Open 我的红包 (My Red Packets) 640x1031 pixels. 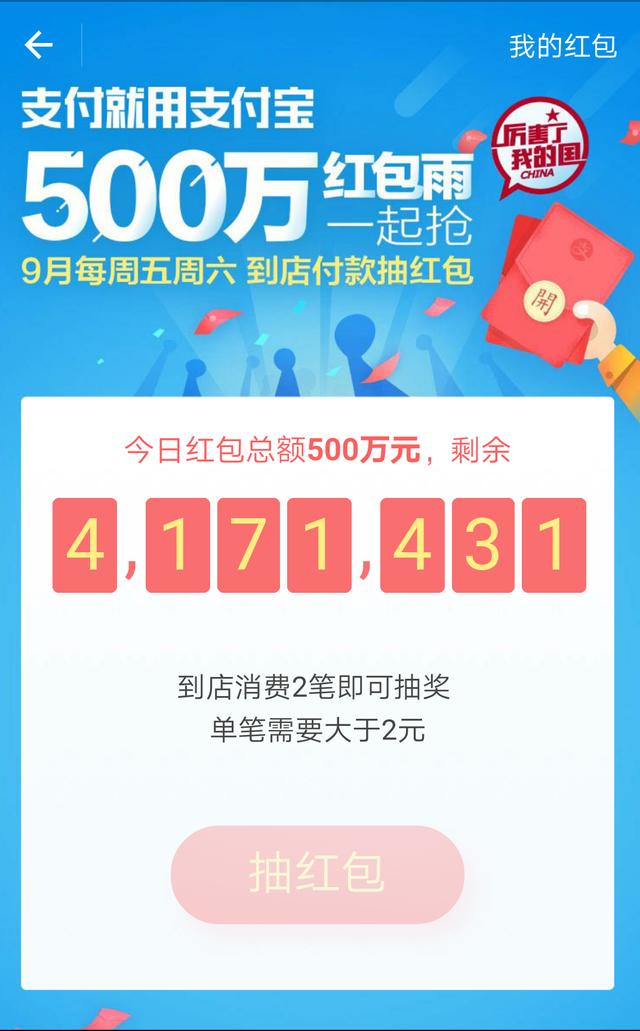pos(562,46)
